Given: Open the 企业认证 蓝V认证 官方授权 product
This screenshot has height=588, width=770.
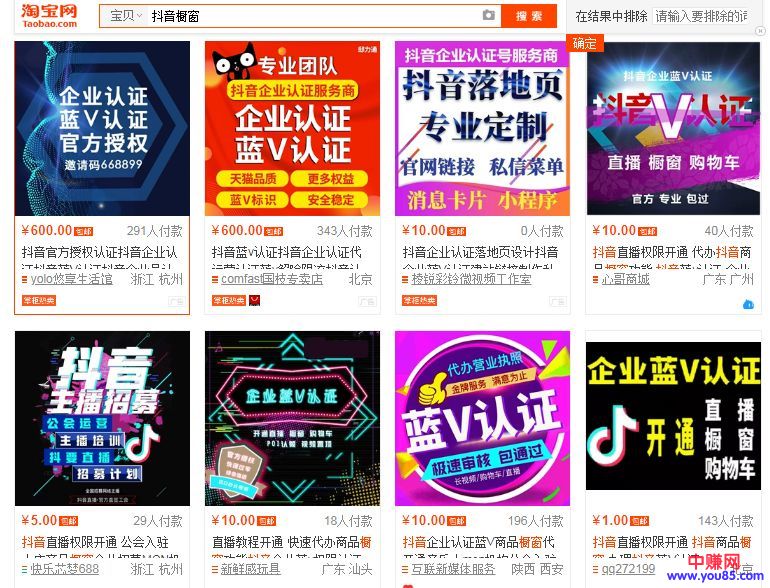Looking at the screenshot, I should (102, 128).
